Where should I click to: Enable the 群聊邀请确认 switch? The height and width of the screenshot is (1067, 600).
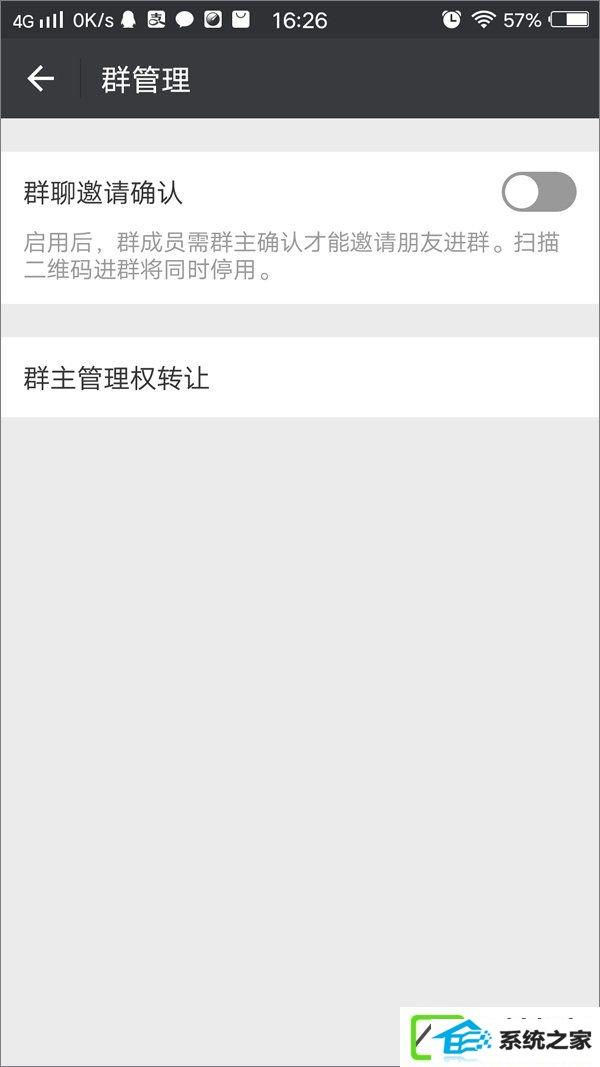tap(539, 192)
